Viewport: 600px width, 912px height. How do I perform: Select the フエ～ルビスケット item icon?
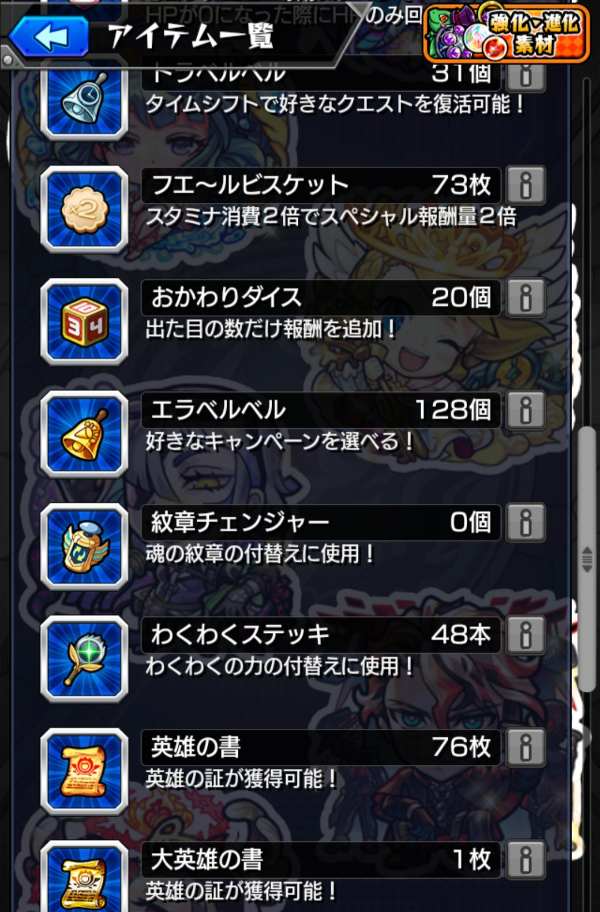[x=84, y=209]
